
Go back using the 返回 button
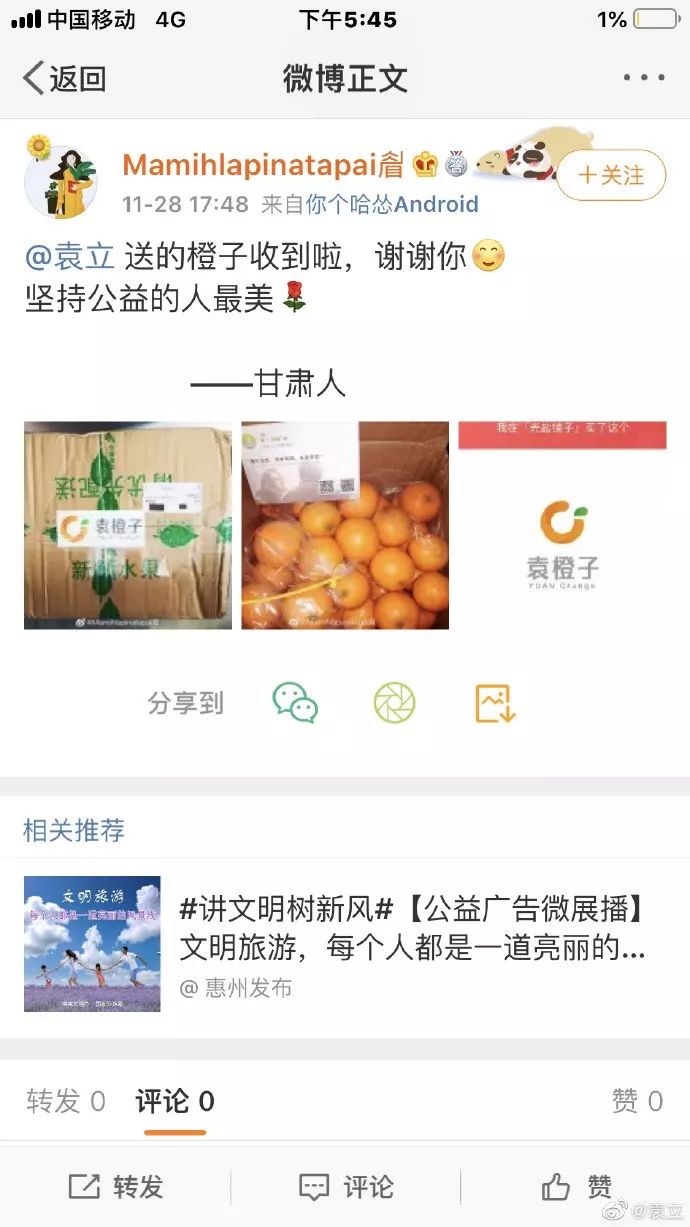pos(64,78)
